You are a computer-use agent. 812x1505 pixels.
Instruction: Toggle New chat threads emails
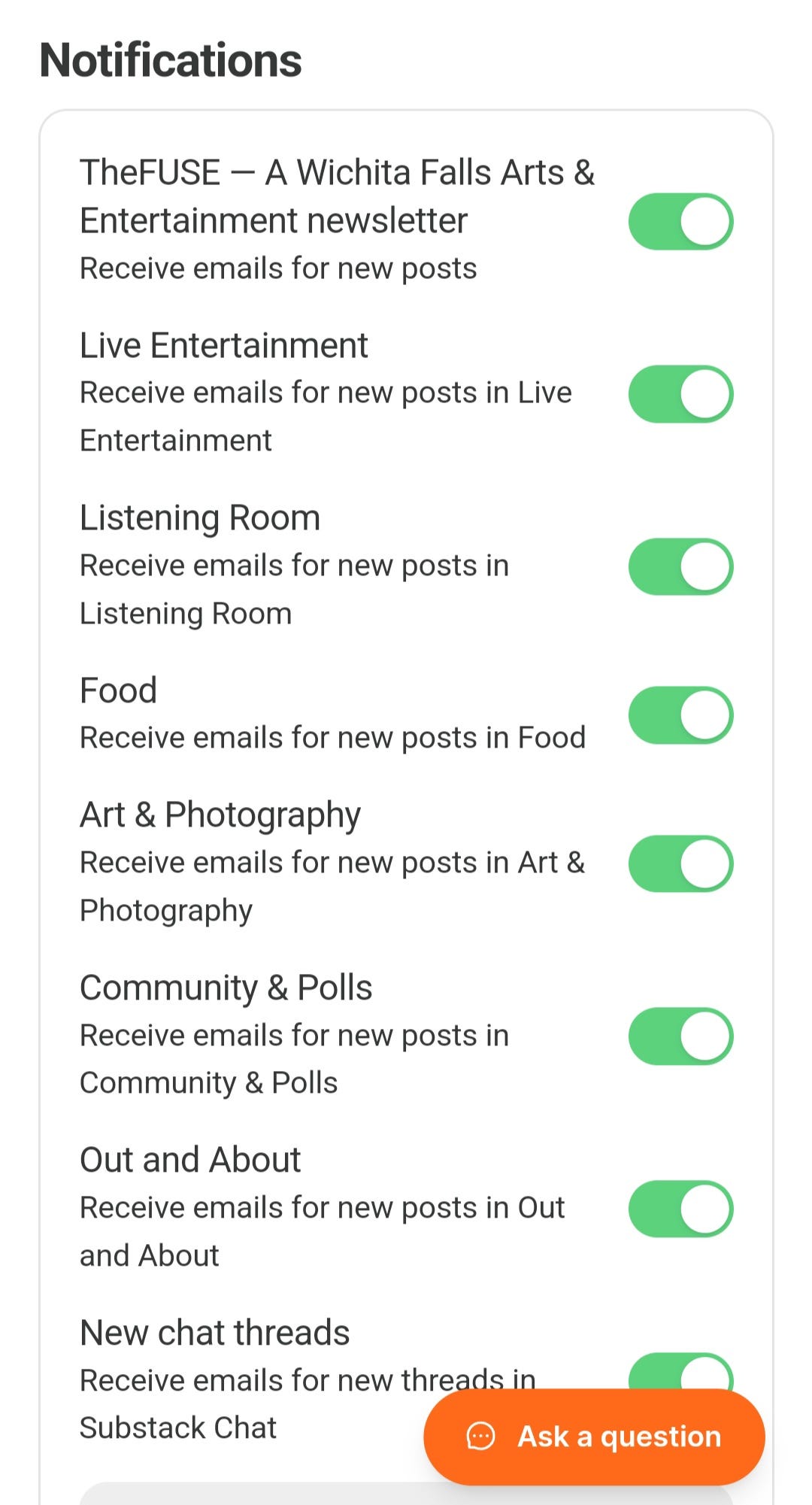coord(680,1370)
